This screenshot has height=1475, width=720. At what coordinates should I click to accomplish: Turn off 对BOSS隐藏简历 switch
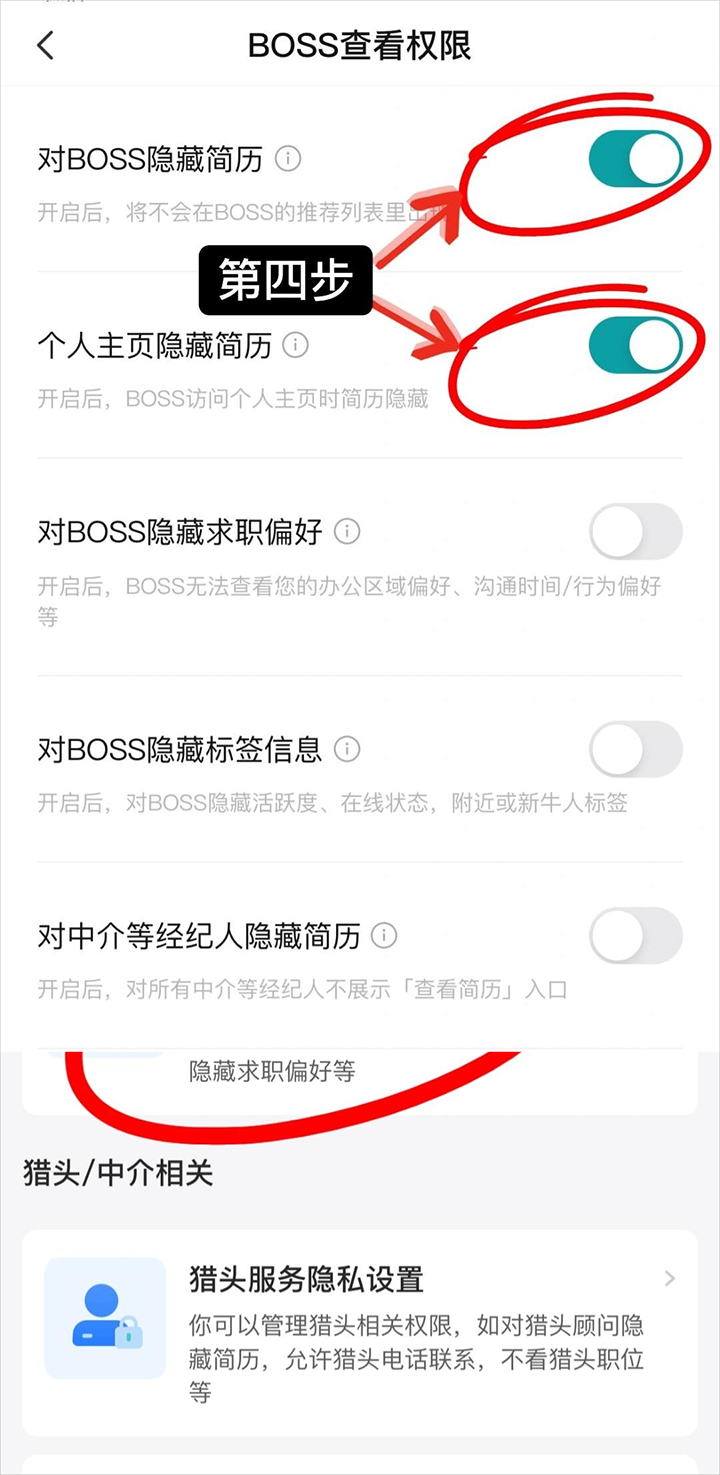click(x=635, y=159)
